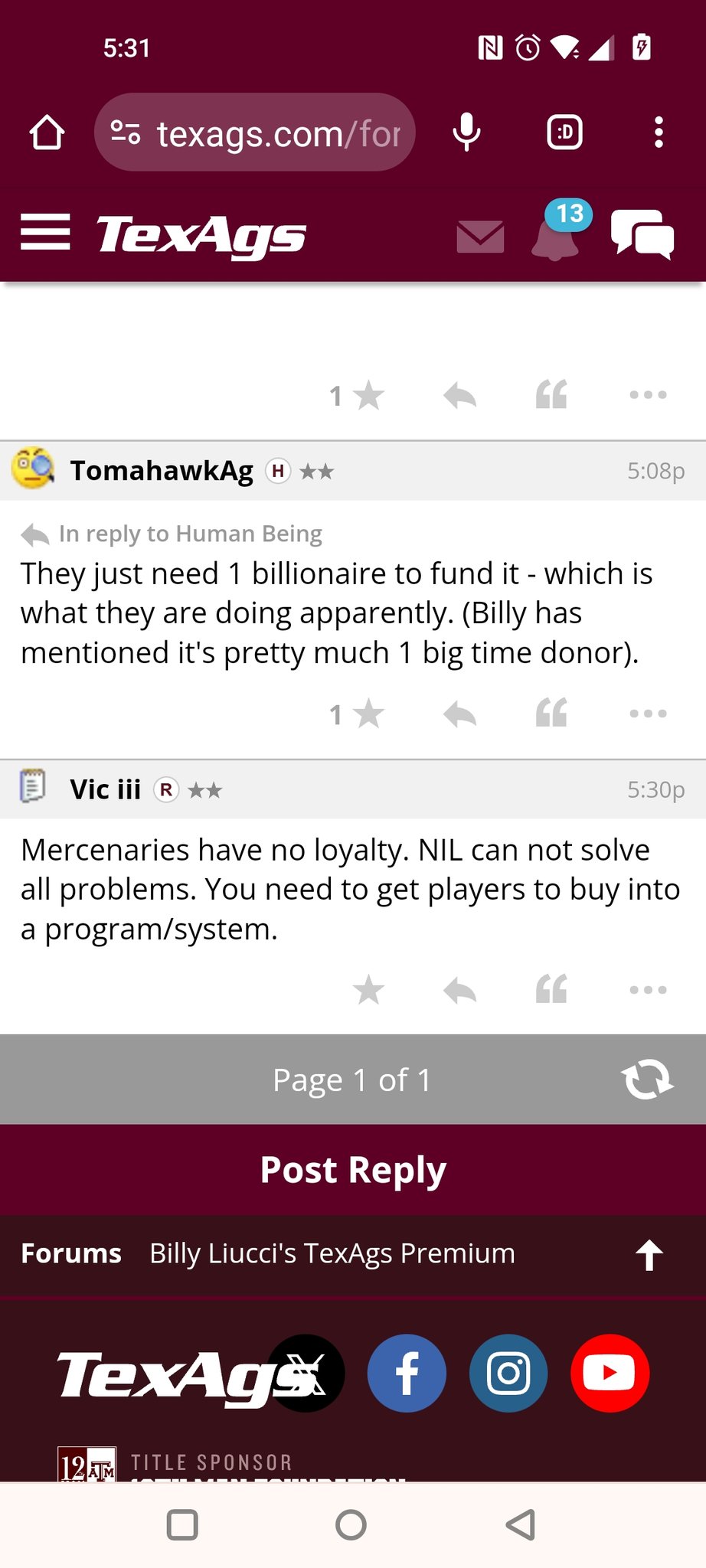Open the private messages envelope
This screenshot has height=1568, width=706.
click(x=480, y=236)
